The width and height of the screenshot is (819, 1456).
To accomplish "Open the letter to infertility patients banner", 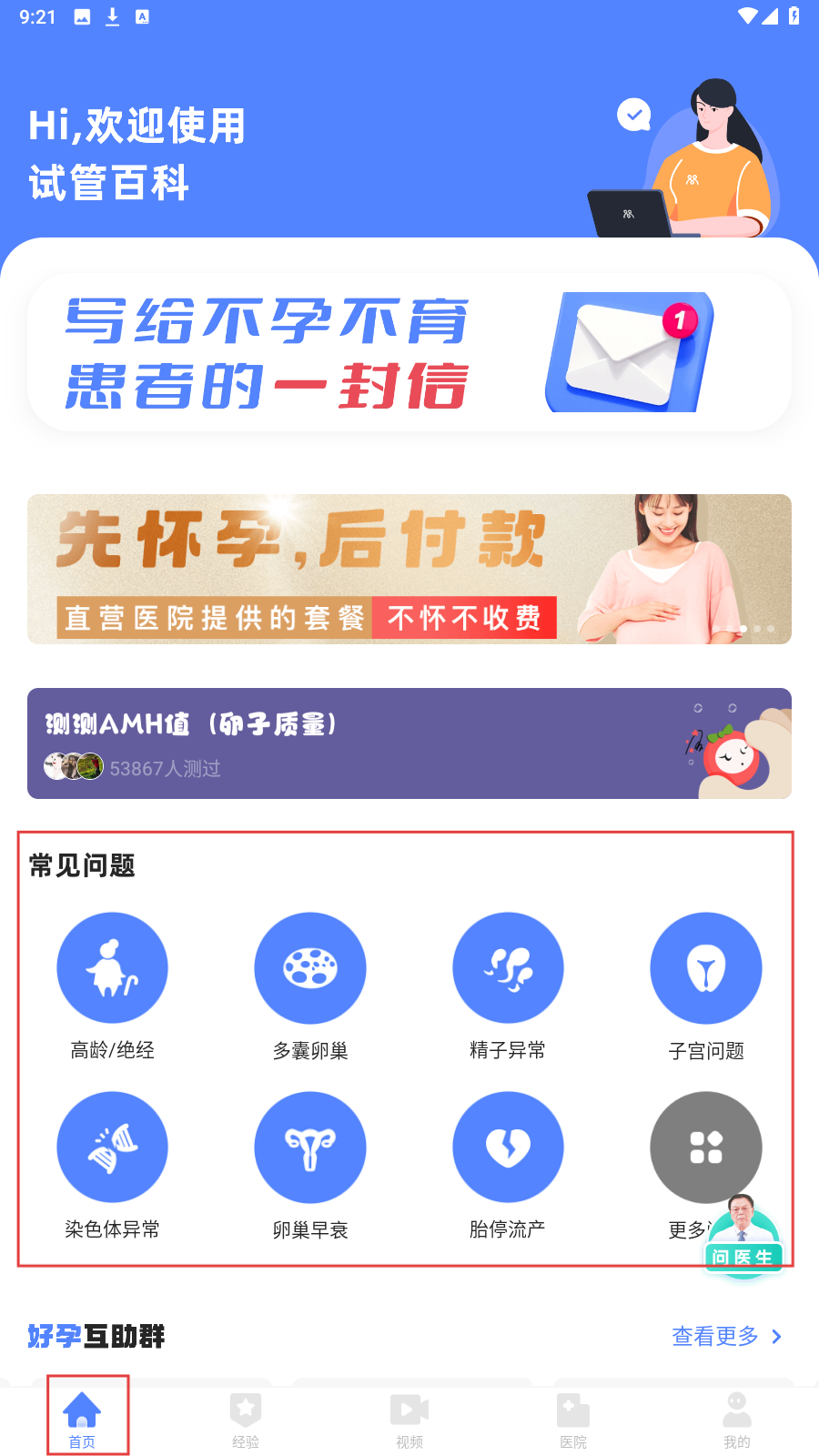I will [x=409, y=352].
